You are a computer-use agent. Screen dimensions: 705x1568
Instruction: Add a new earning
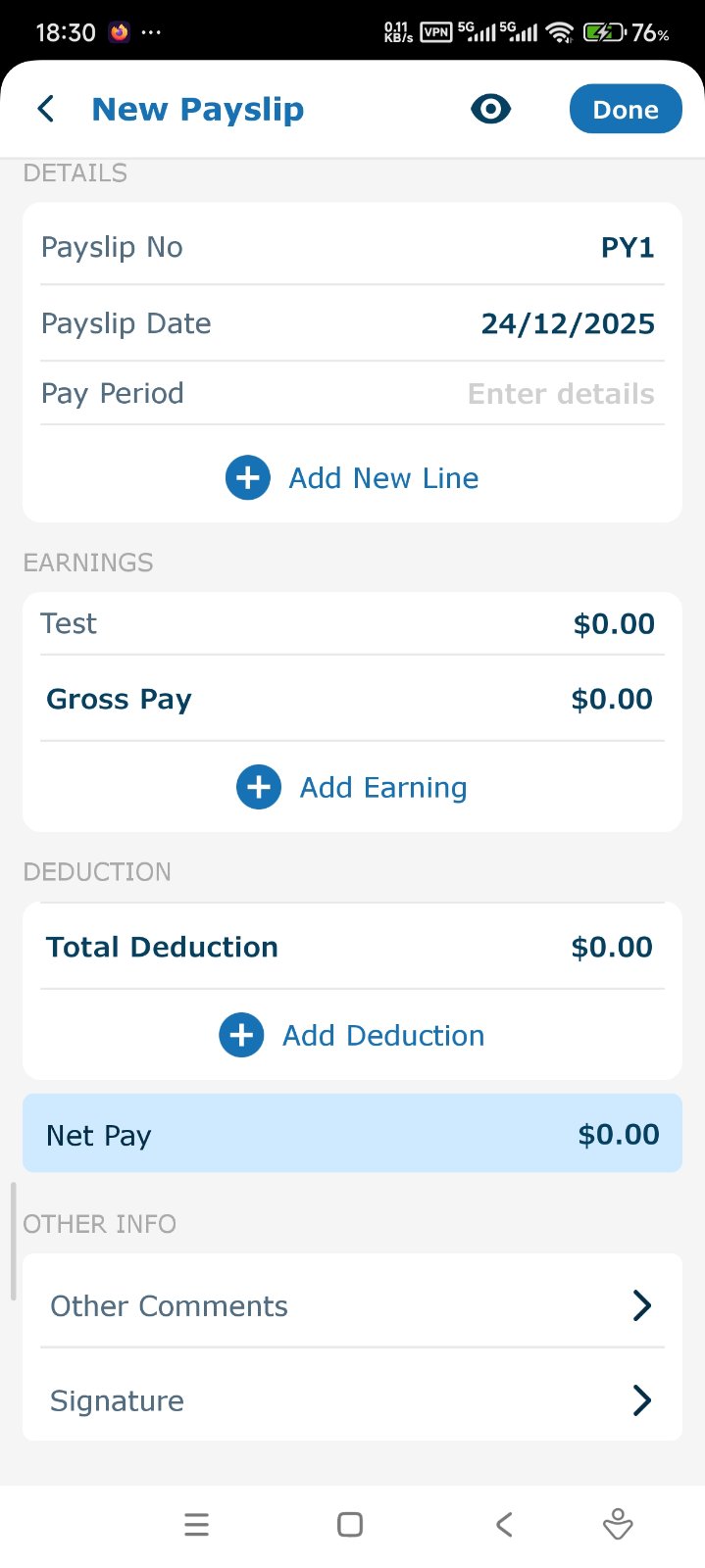coord(352,788)
